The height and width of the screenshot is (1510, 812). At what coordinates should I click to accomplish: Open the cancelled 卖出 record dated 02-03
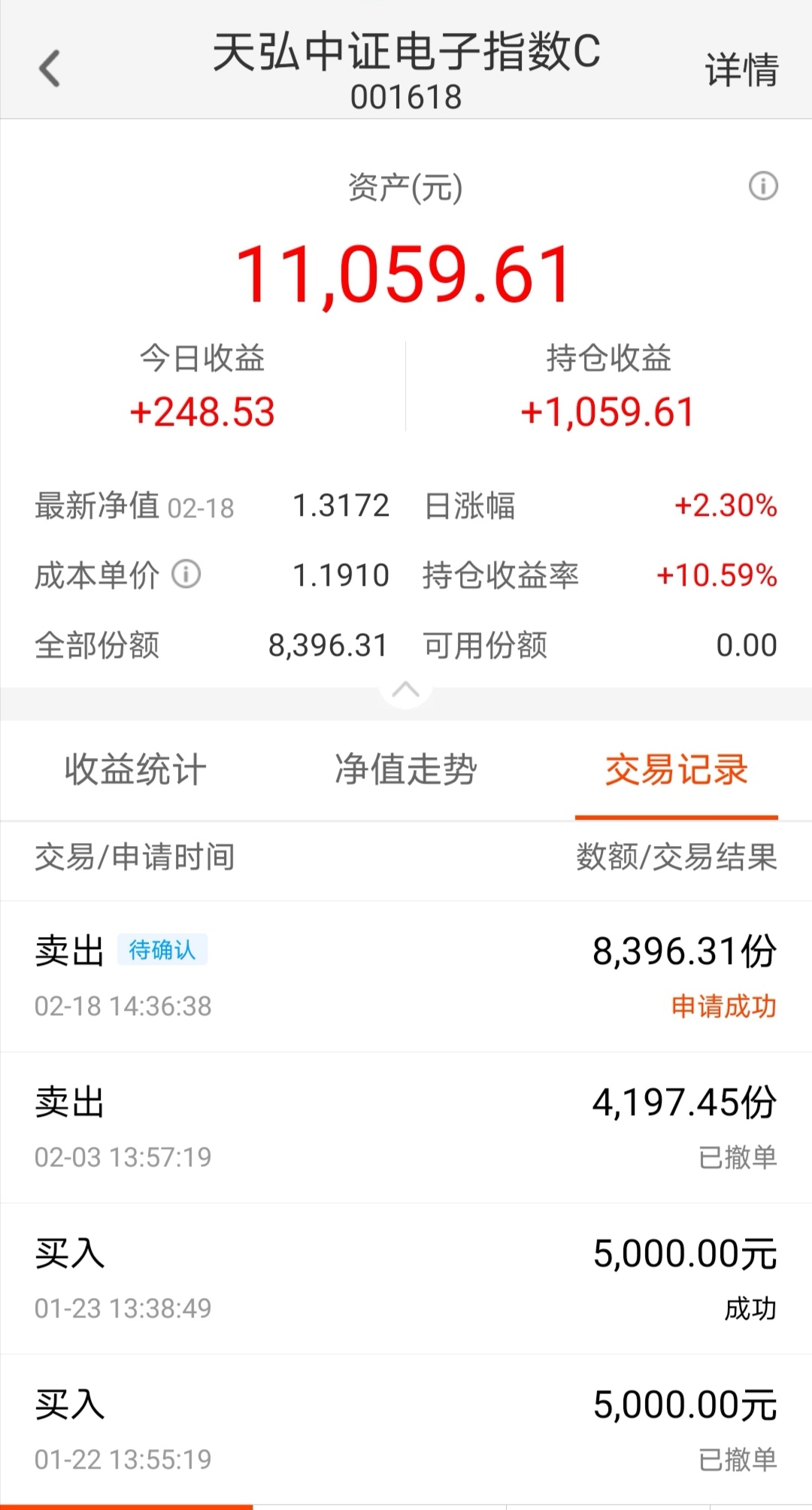(x=406, y=1128)
